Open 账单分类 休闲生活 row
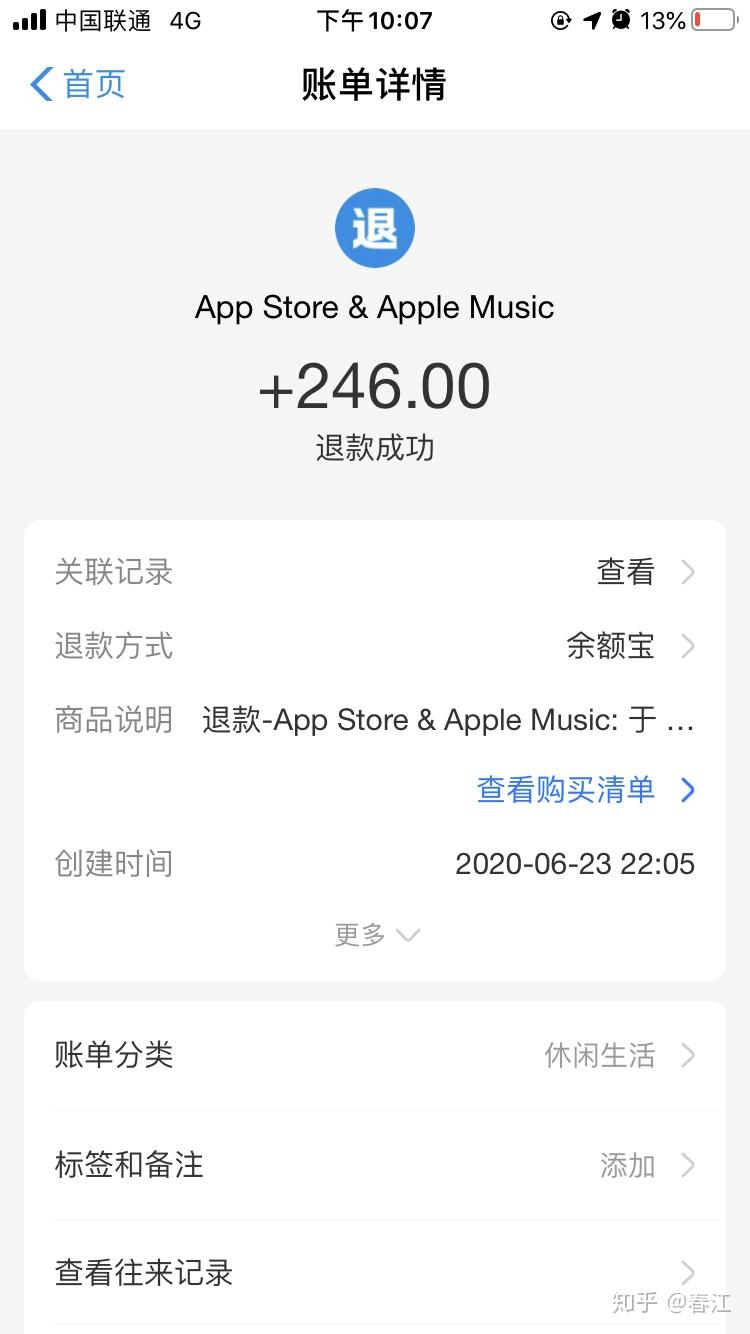 pyautogui.click(x=375, y=1055)
